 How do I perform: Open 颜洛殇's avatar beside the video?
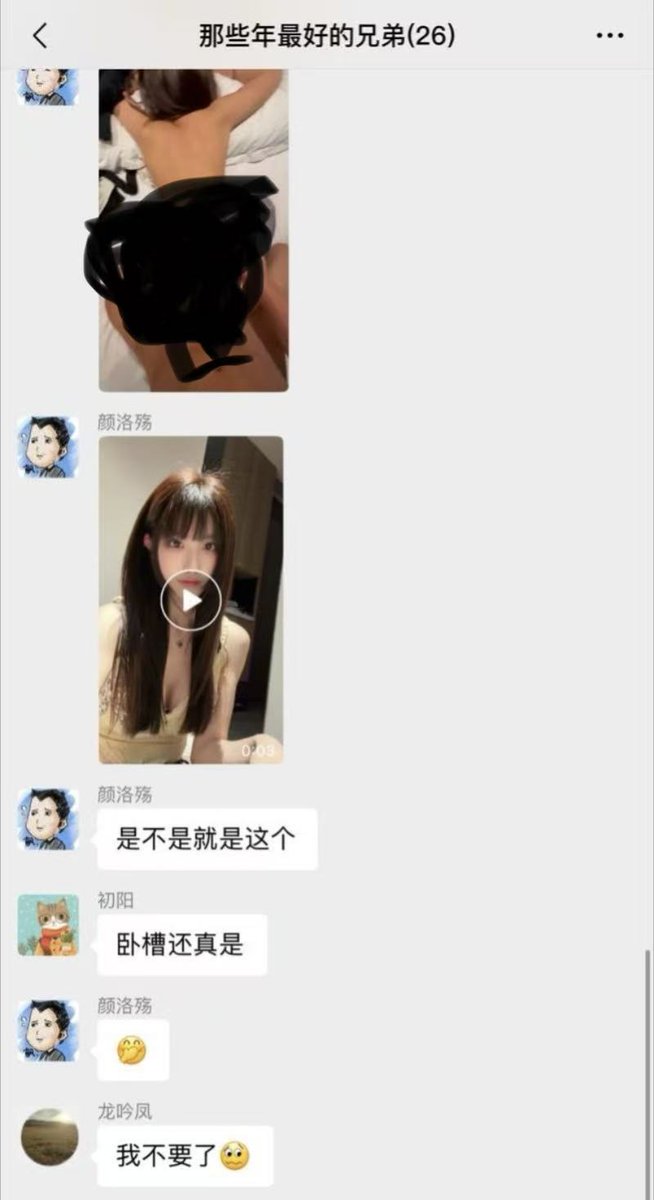click(48, 446)
